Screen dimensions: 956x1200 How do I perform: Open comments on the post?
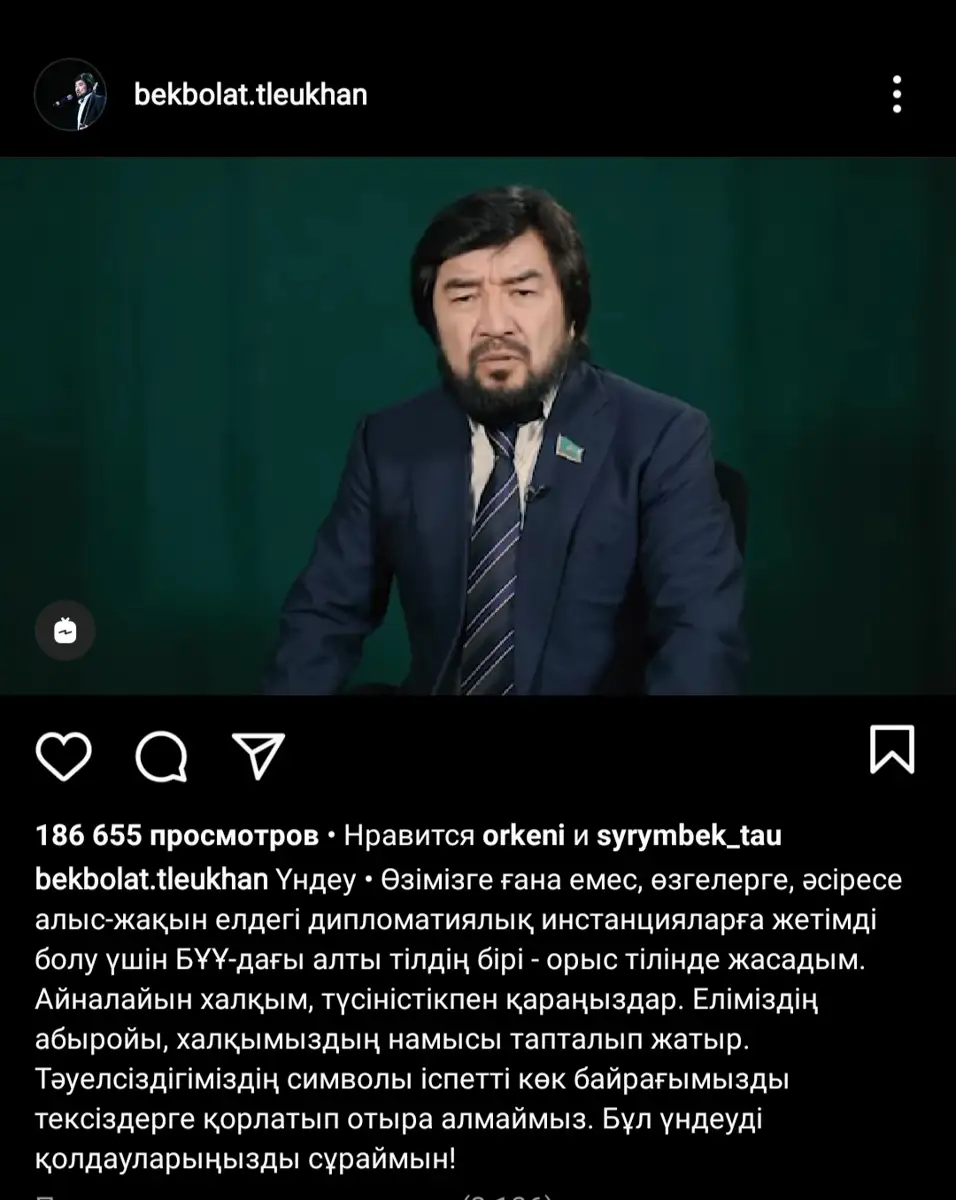pos(161,756)
